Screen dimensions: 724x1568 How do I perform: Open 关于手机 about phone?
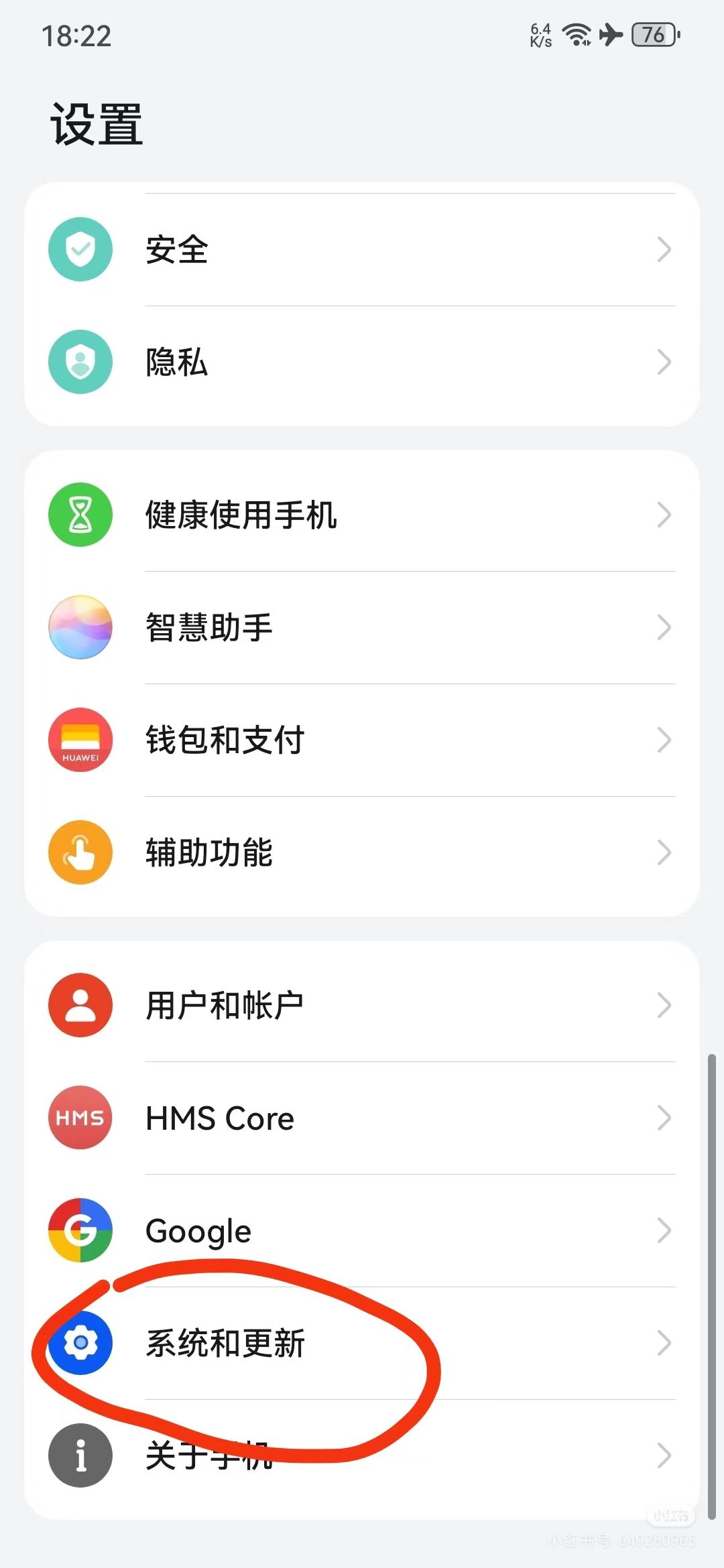click(x=362, y=1455)
